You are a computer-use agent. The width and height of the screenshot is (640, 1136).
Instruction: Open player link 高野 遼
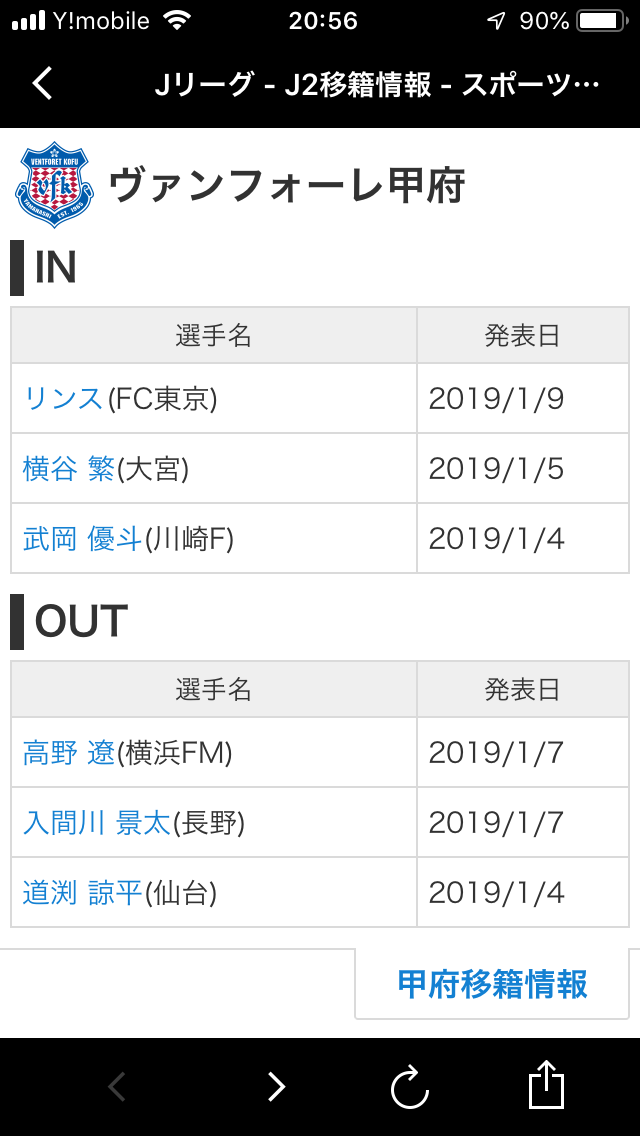69,753
